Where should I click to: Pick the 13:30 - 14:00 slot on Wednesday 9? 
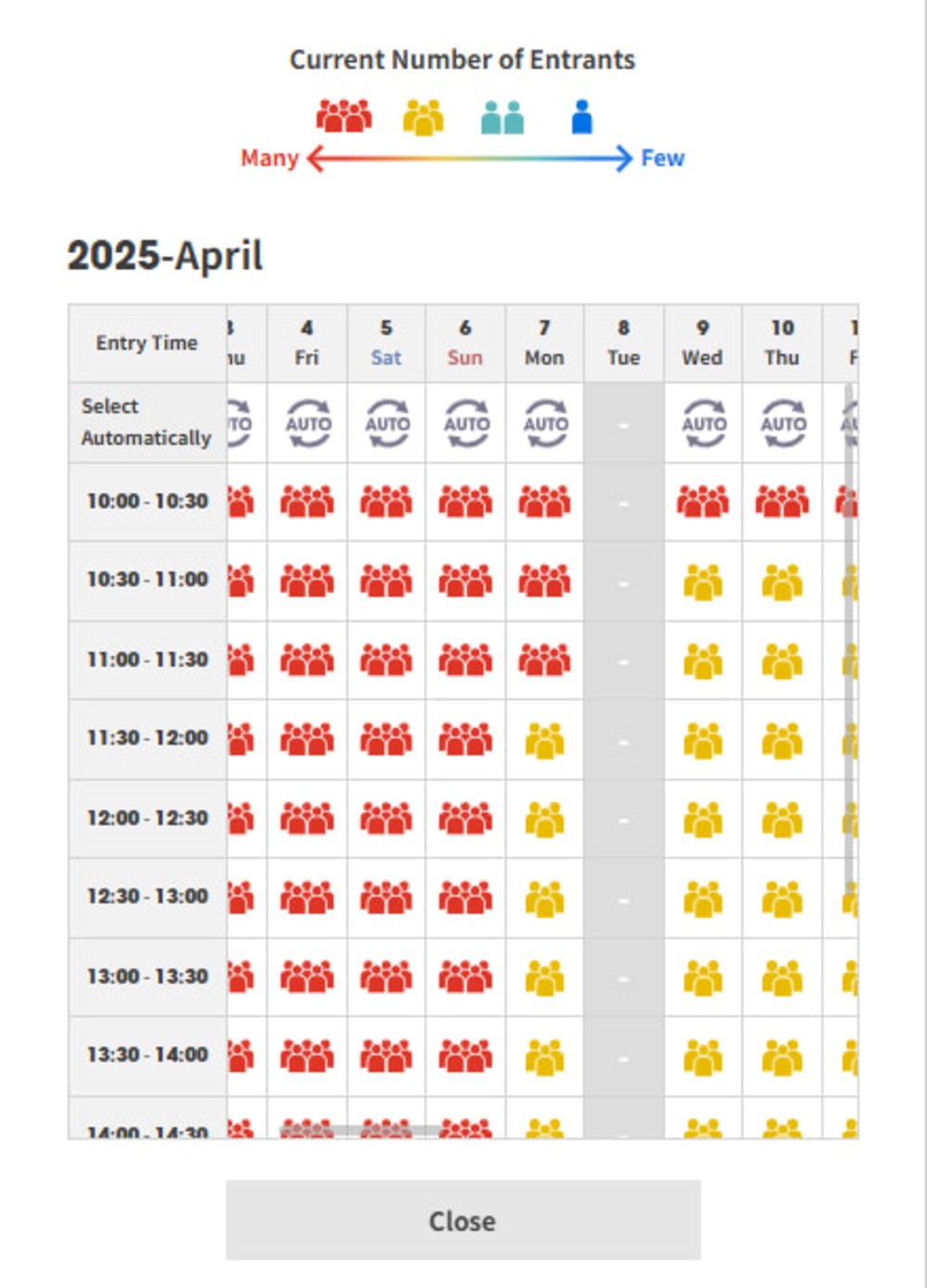coord(704,1056)
